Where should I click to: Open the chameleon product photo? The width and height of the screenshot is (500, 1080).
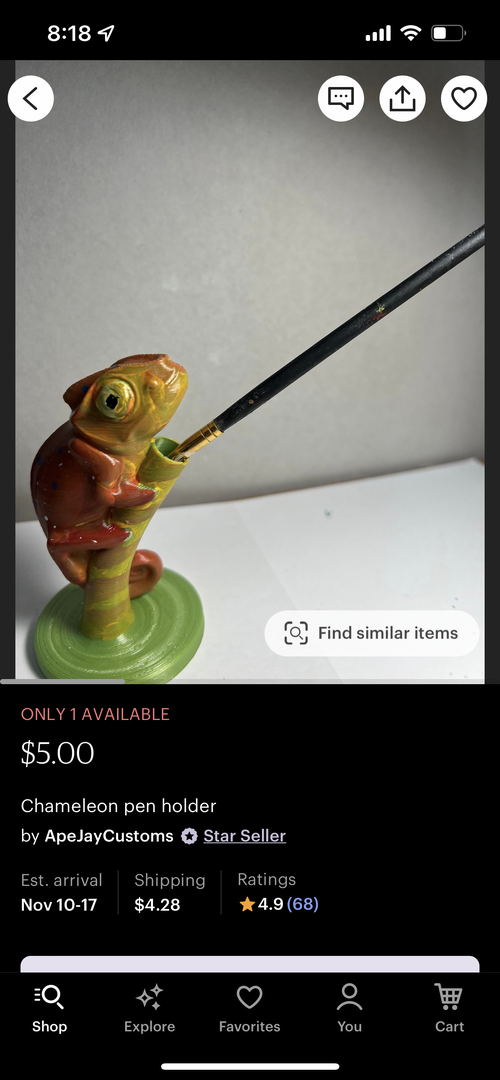point(250,372)
